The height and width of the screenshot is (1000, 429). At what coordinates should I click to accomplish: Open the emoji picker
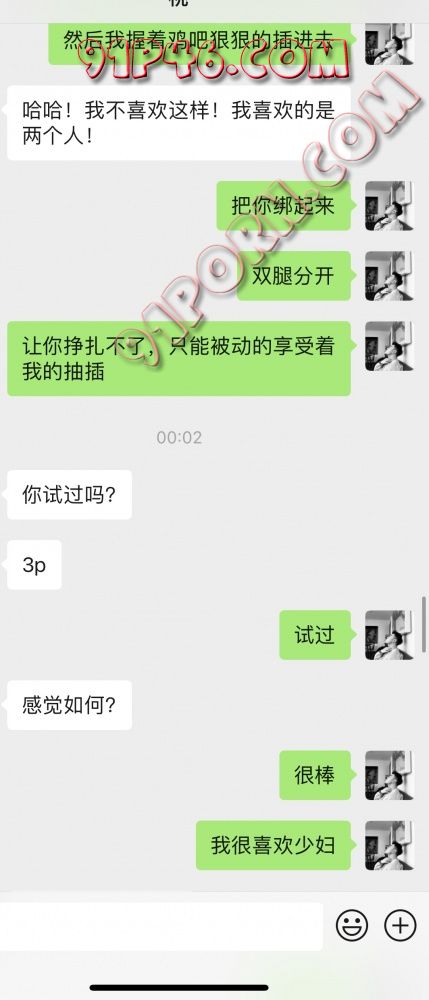tap(352, 925)
